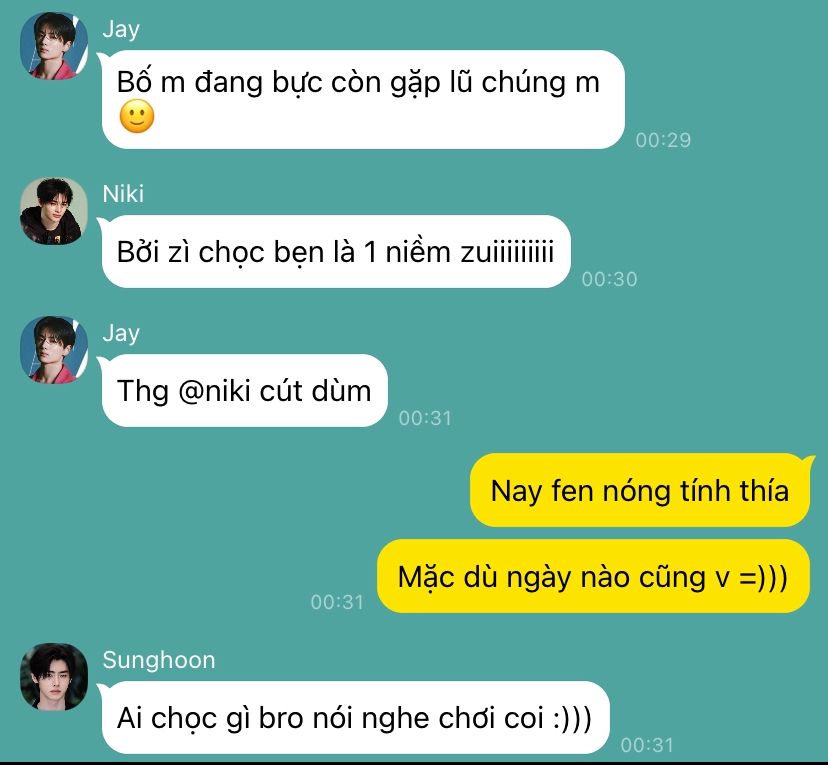Open Sunghoon's profile avatar
Screen dimensions: 828x765
pos(54,677)
